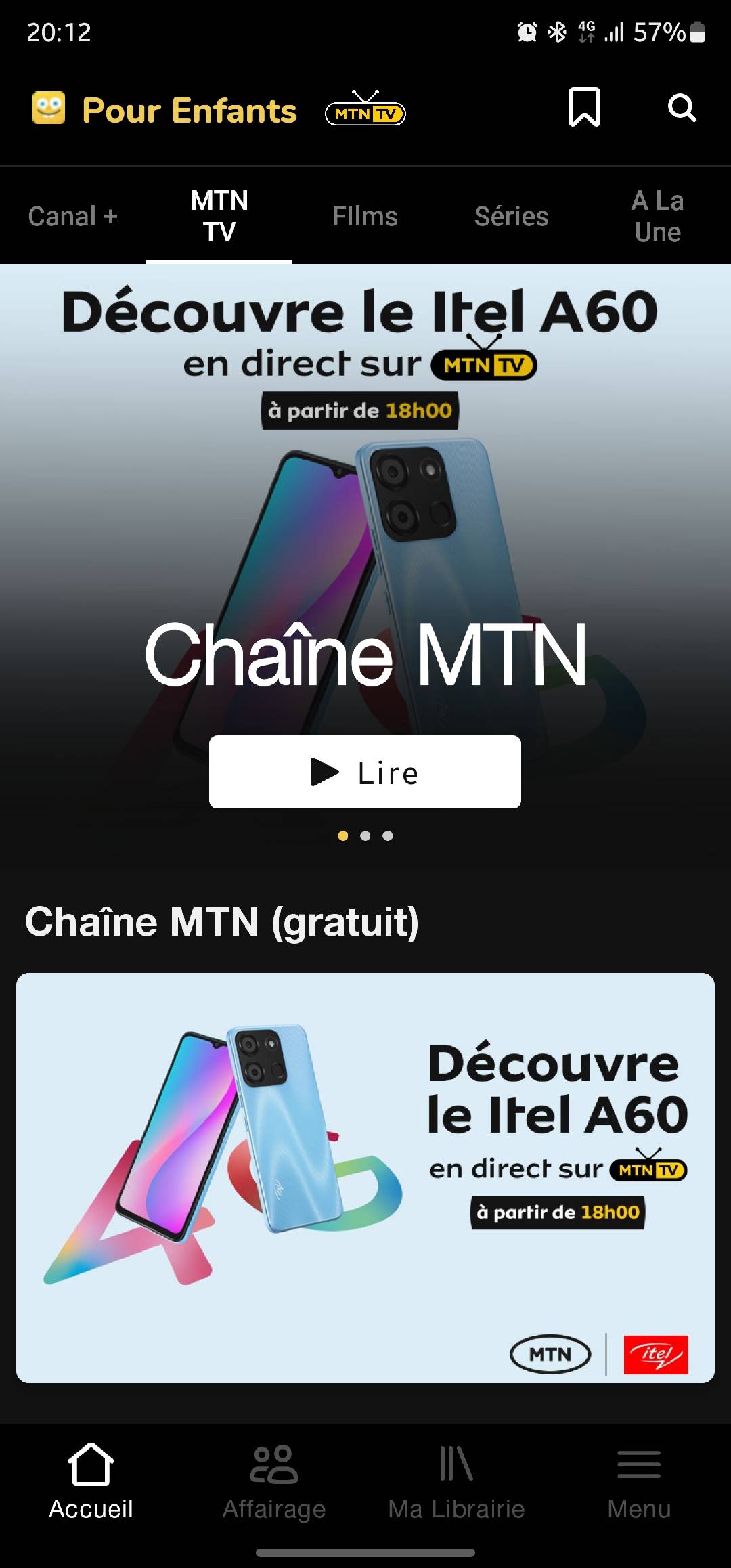Switch to the Films tab

pos(365,217)
